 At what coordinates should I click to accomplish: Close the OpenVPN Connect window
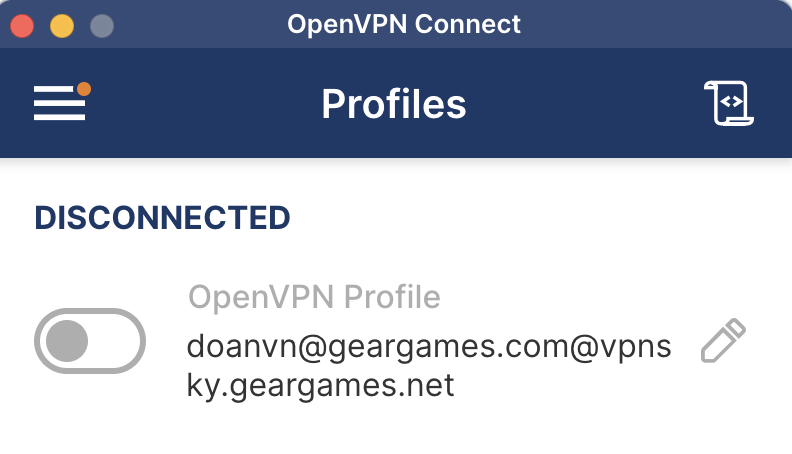(x=22, y=24)
